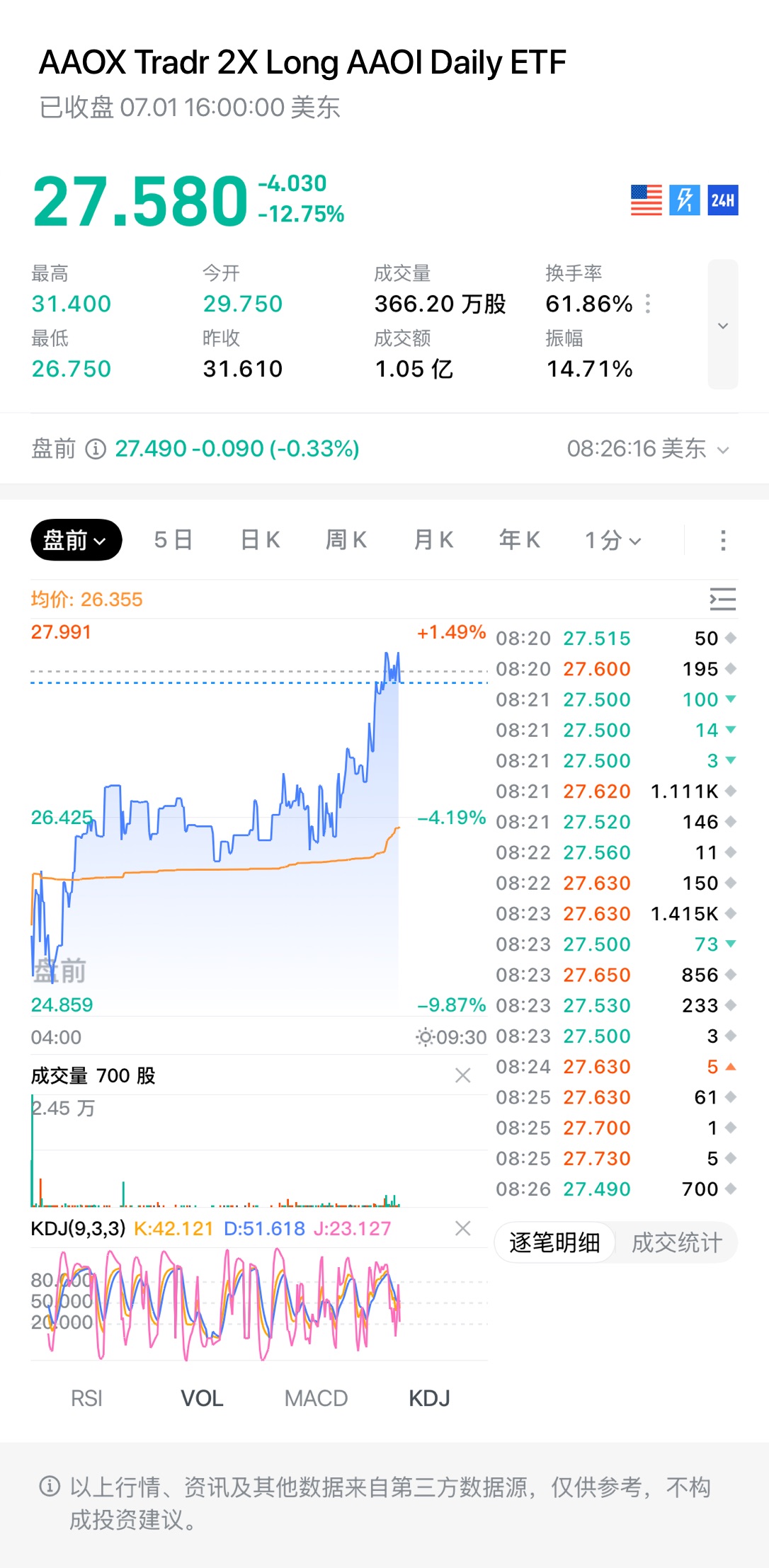The width and height of the screenshot is (769, 1568).
Task: Open the 盘前 chart period dropdown
Action: pyautogui.click(x=76, y=540)
